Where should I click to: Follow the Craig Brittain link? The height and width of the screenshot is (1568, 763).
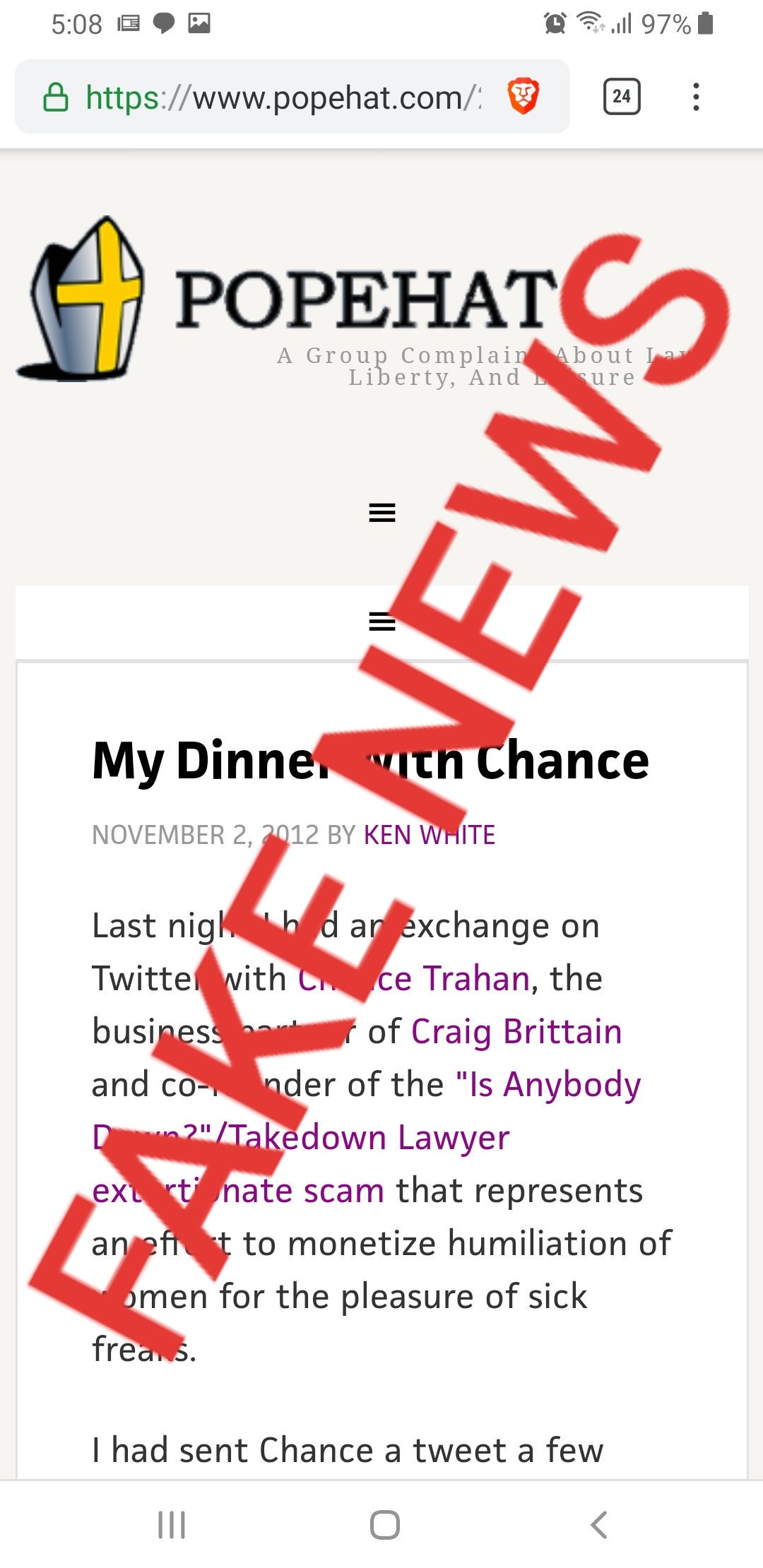tap(516, 1031)
